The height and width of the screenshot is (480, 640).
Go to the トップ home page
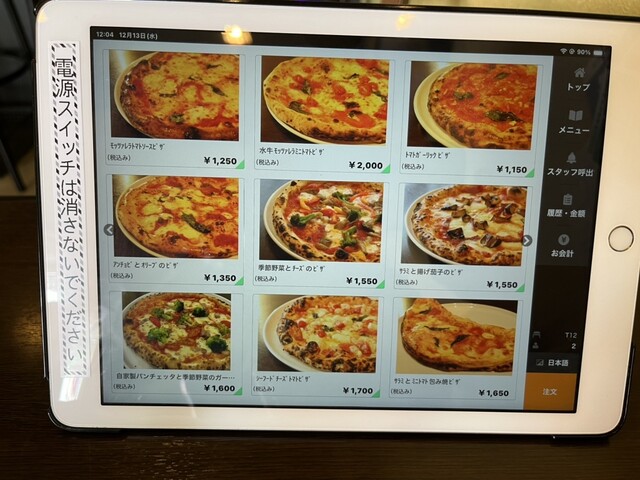click(577, 79)
